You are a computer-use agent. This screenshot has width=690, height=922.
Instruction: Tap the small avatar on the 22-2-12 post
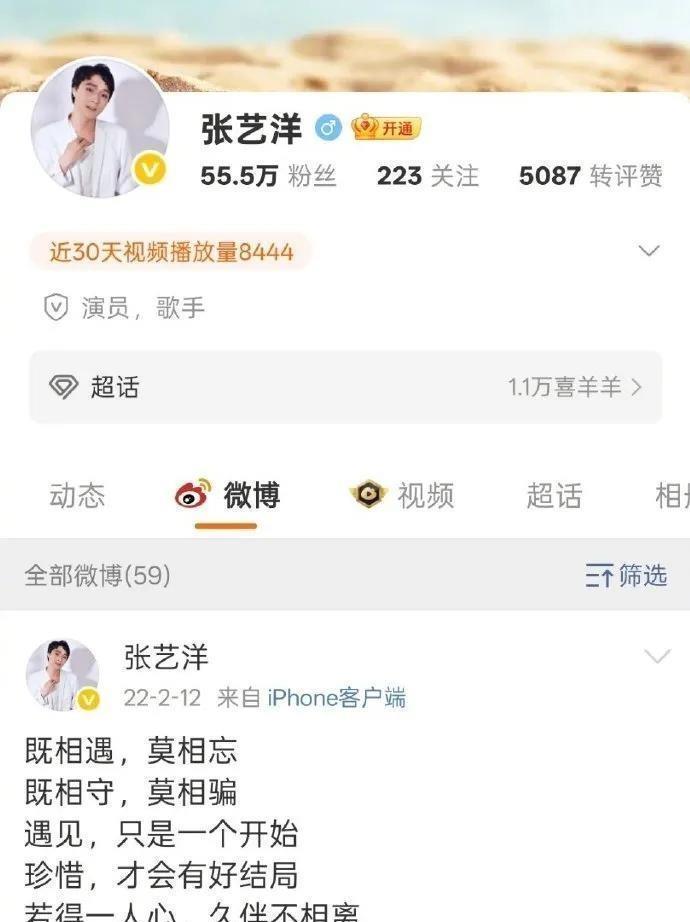[x=62, y=675]
